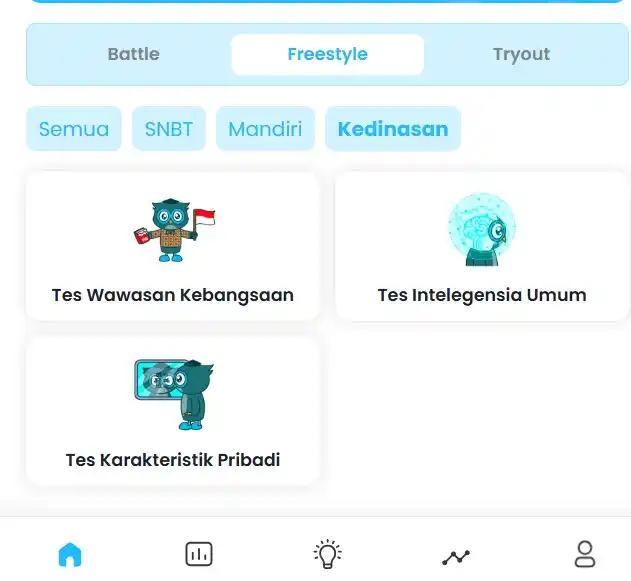Open the line graph progress tab
This screenshot has width=631, height=581.
pos(456,556)
